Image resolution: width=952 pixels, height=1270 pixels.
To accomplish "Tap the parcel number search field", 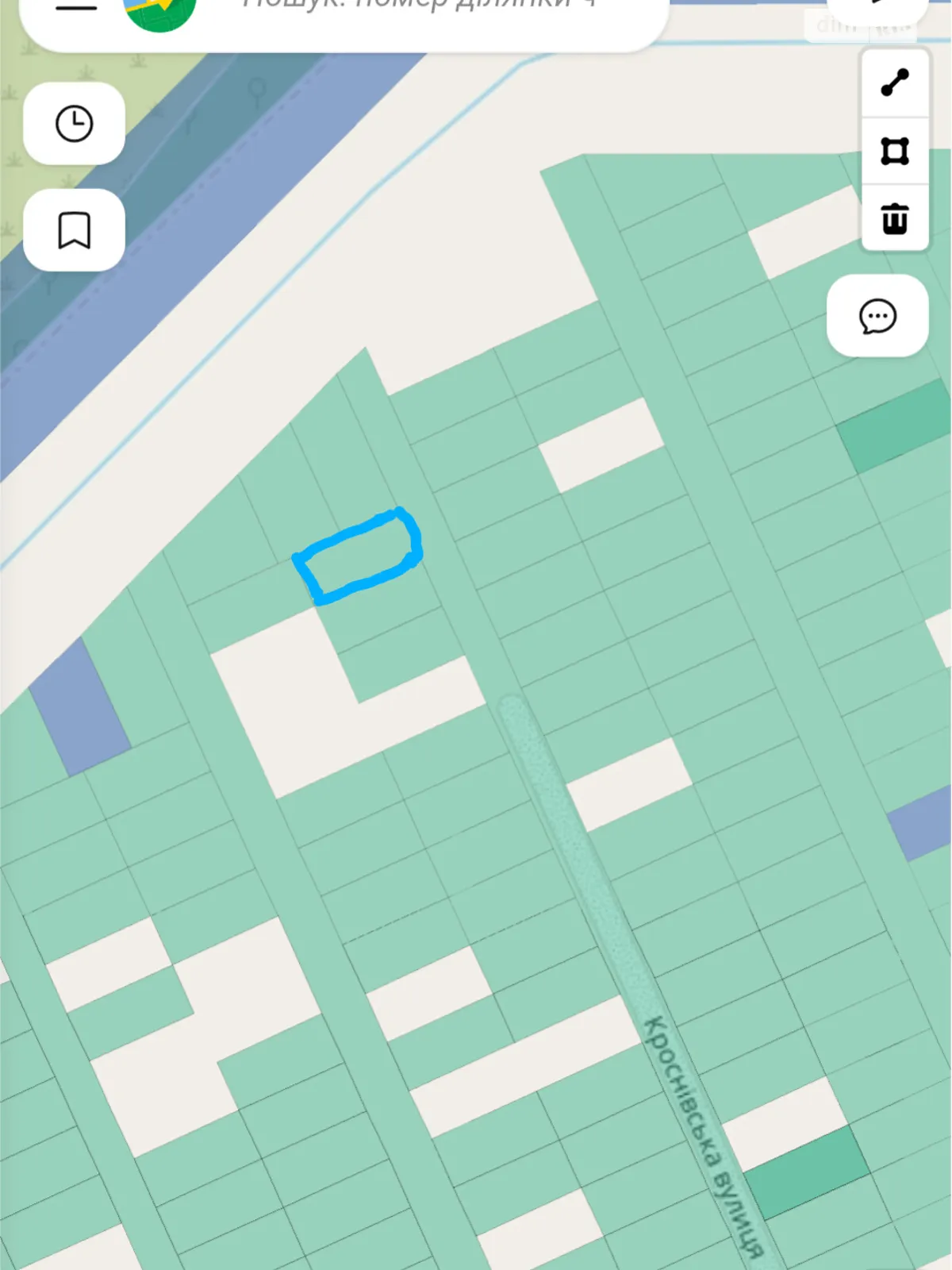I will [x=420, y=6].
